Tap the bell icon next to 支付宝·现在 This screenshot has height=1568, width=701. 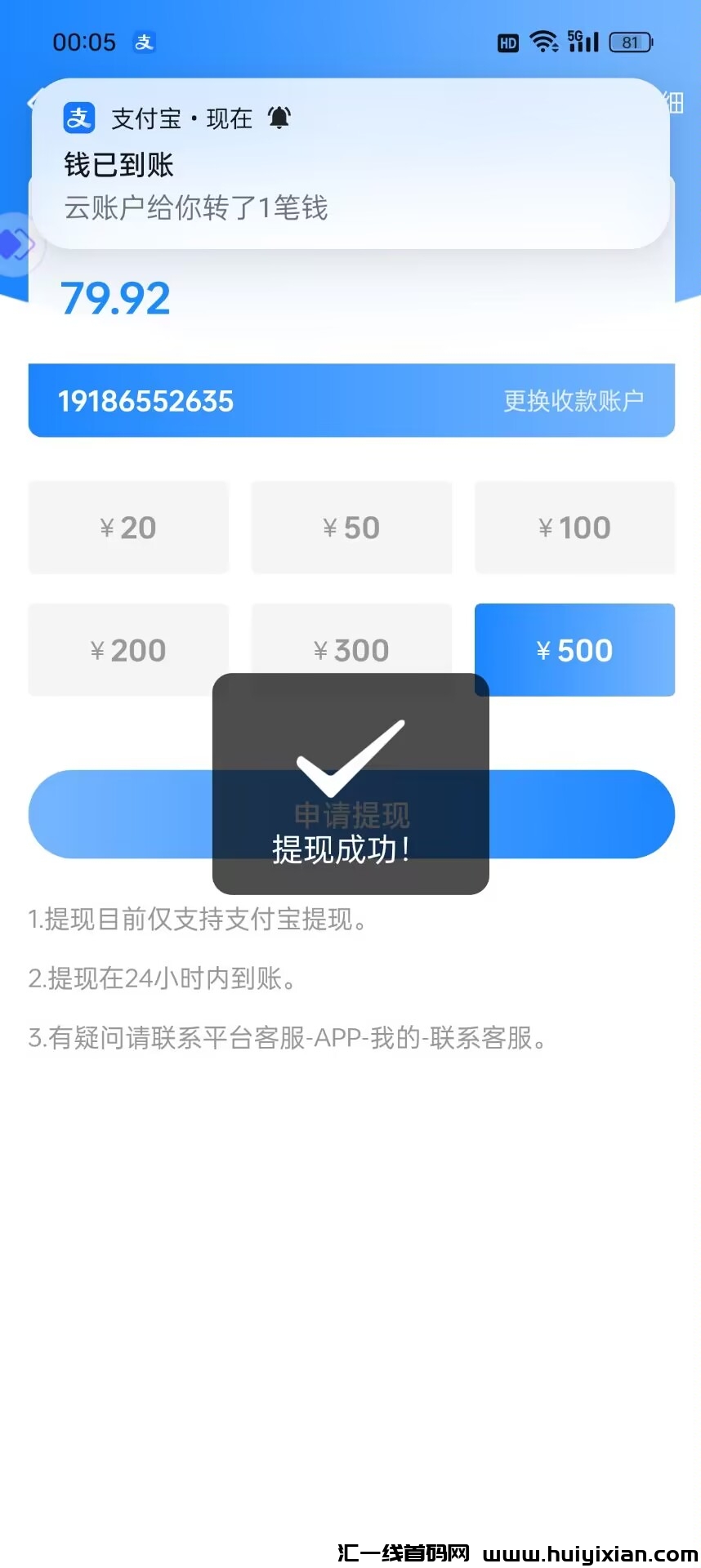pyautogui.click(x=279, y=118)
